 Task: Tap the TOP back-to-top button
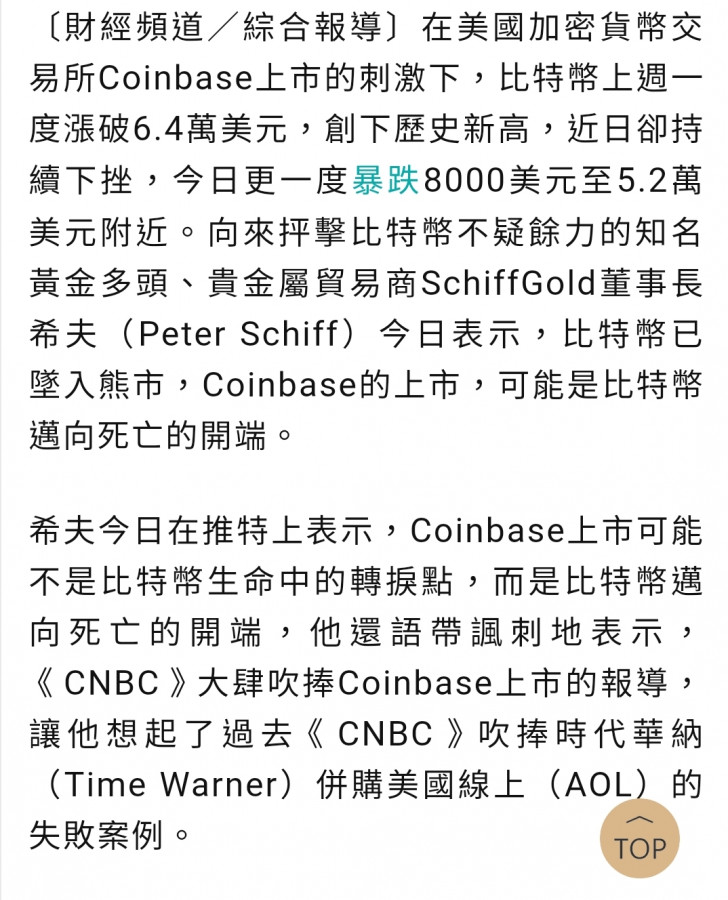click(639, 839)
